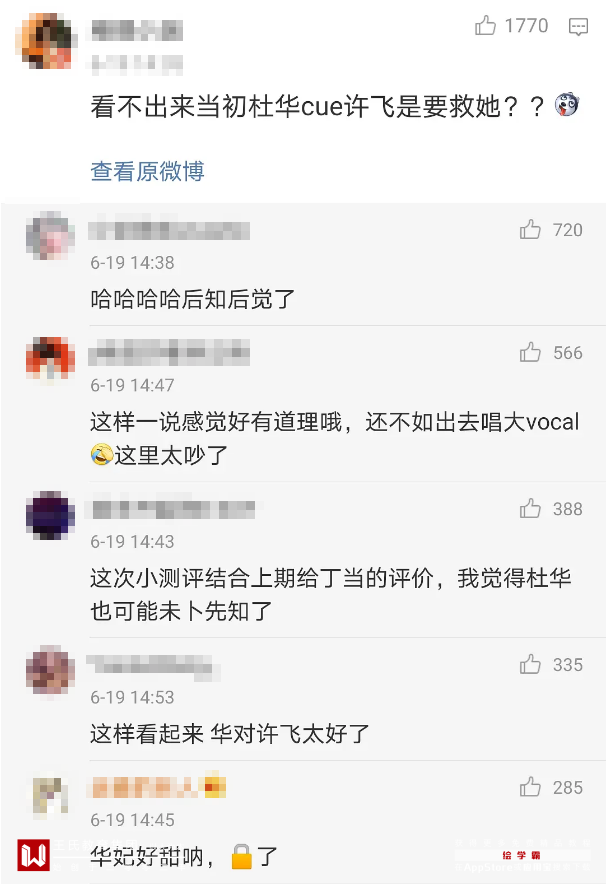Viewport: 608px width, 884px height.
Task: Open replies for the top comment
Action: point(578,27)
